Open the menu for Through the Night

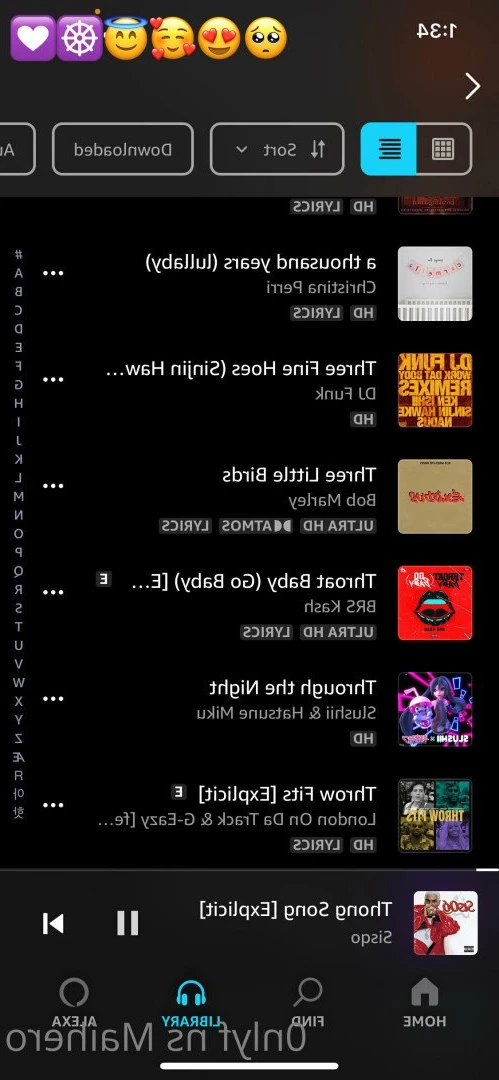click(x=53, y=698)
